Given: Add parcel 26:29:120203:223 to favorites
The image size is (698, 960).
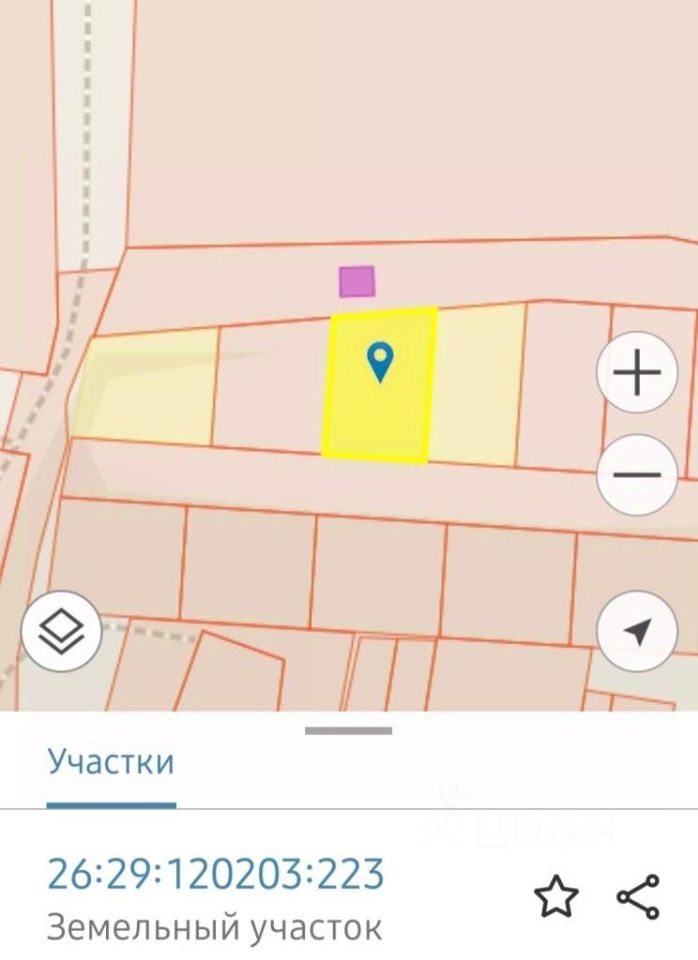Looking at the screenshot, I should tap(557, 896).
